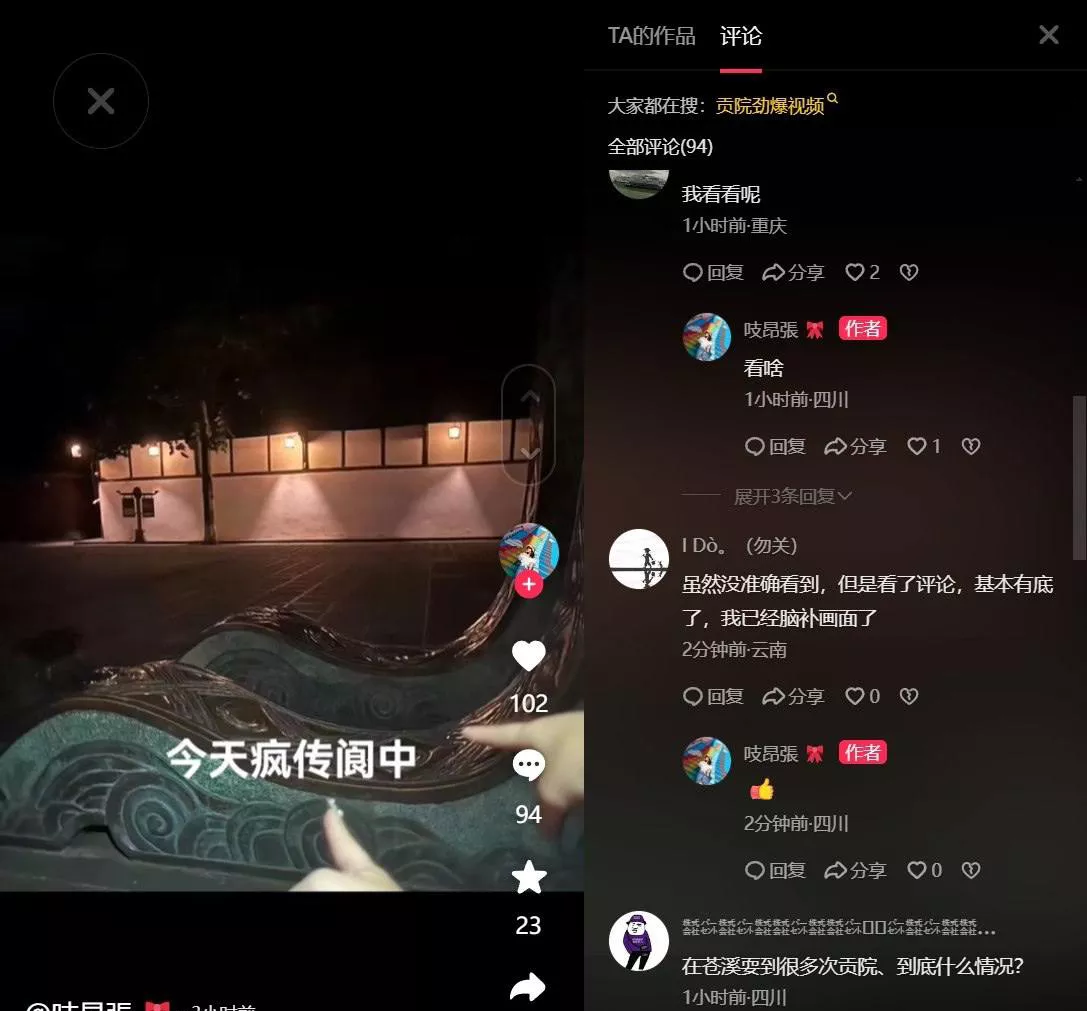
Task: Share the video with the arrow icon
Action: point(529,988)
